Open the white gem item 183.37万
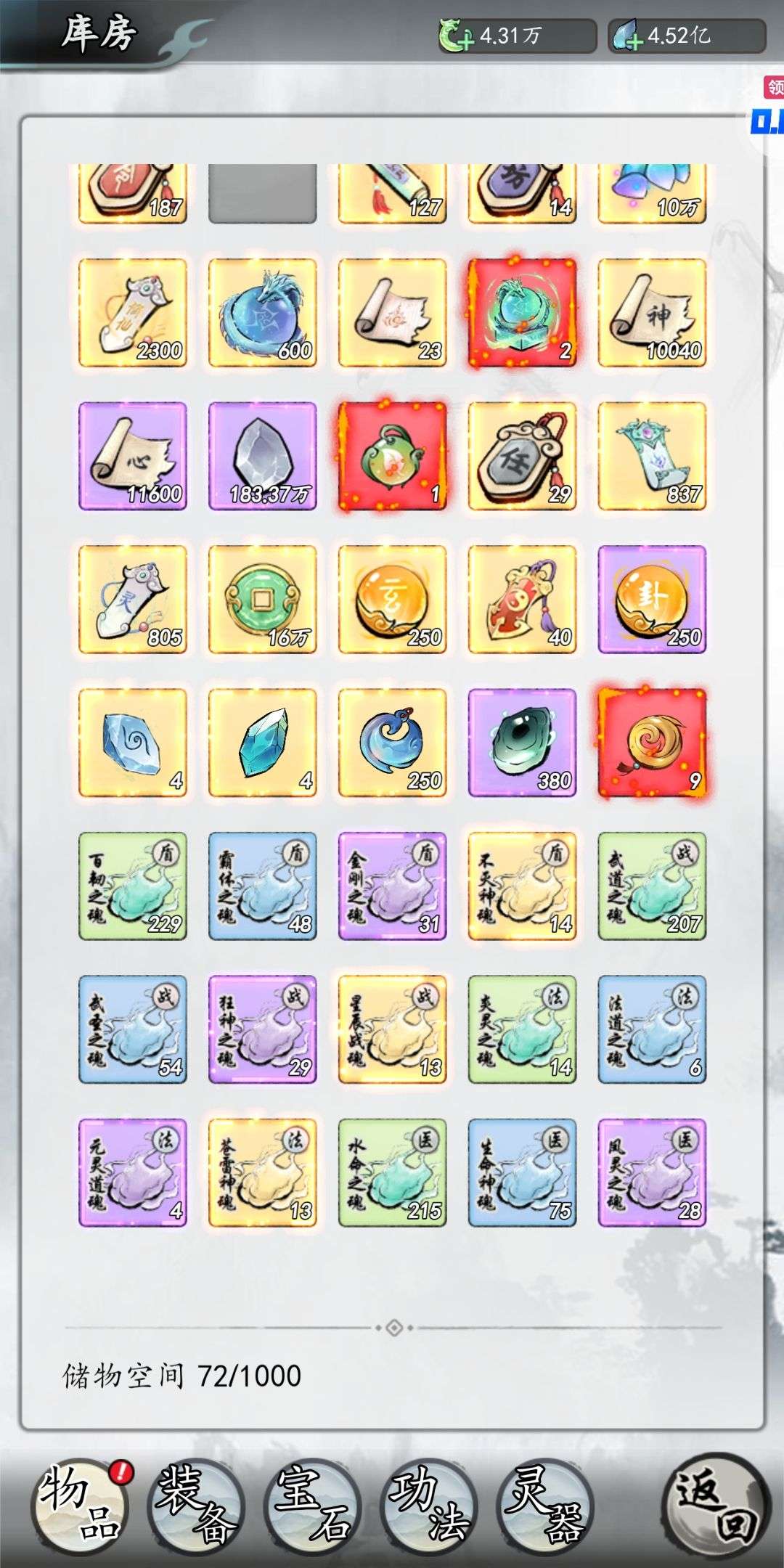Image resolution: width=784 pixels, height=1568 pixels. tap(262, 456)
